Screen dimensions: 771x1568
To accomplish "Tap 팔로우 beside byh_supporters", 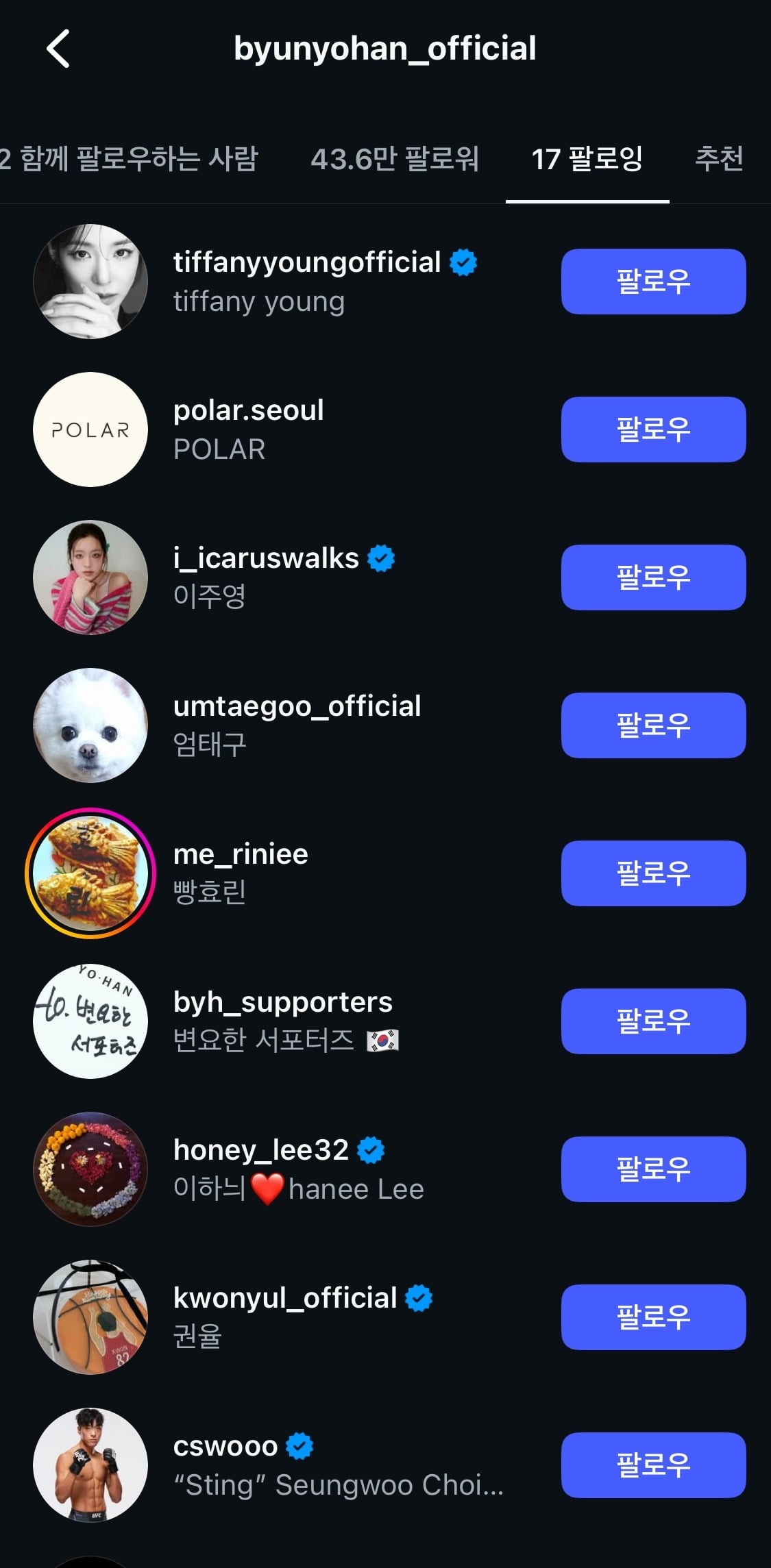I will 652,1021.
